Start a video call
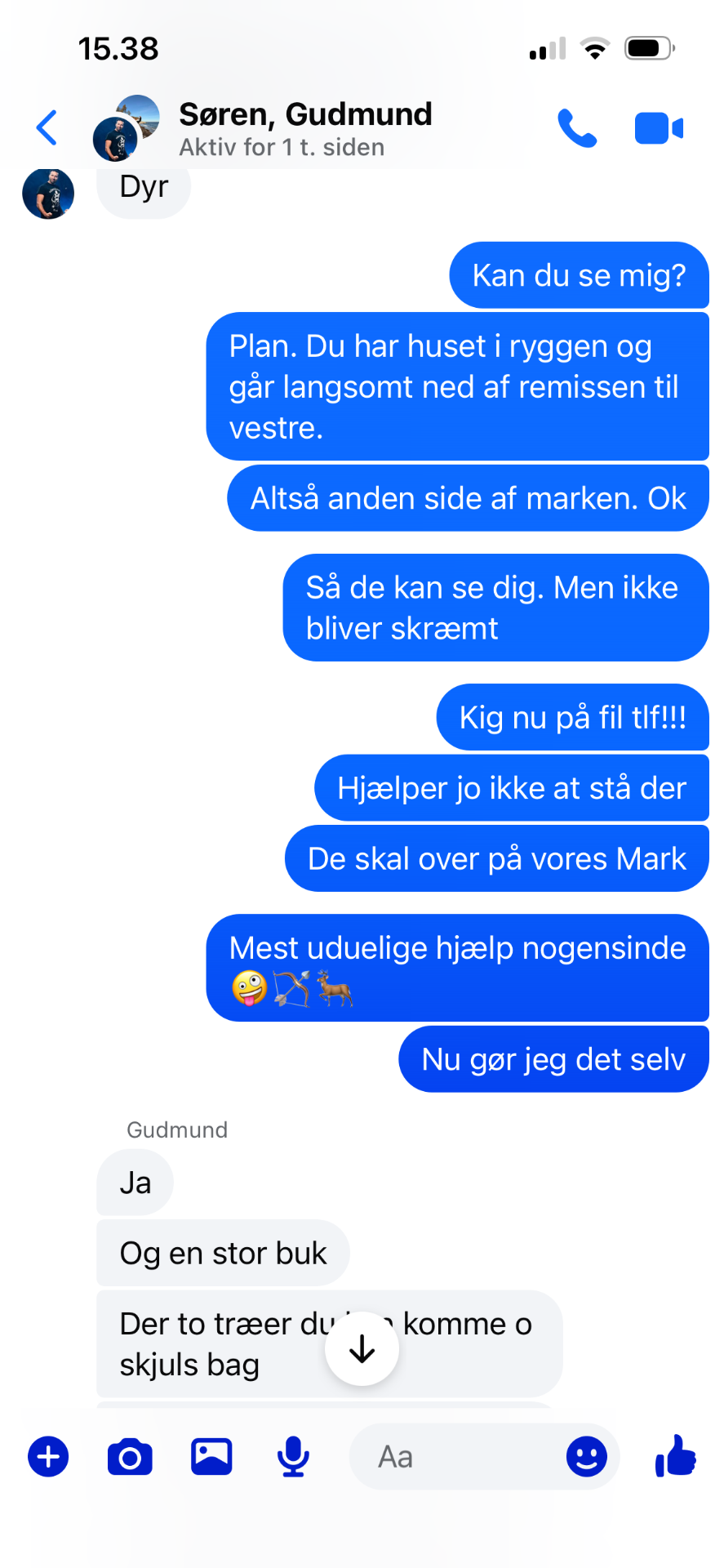724x1568 pixels. 658,127
